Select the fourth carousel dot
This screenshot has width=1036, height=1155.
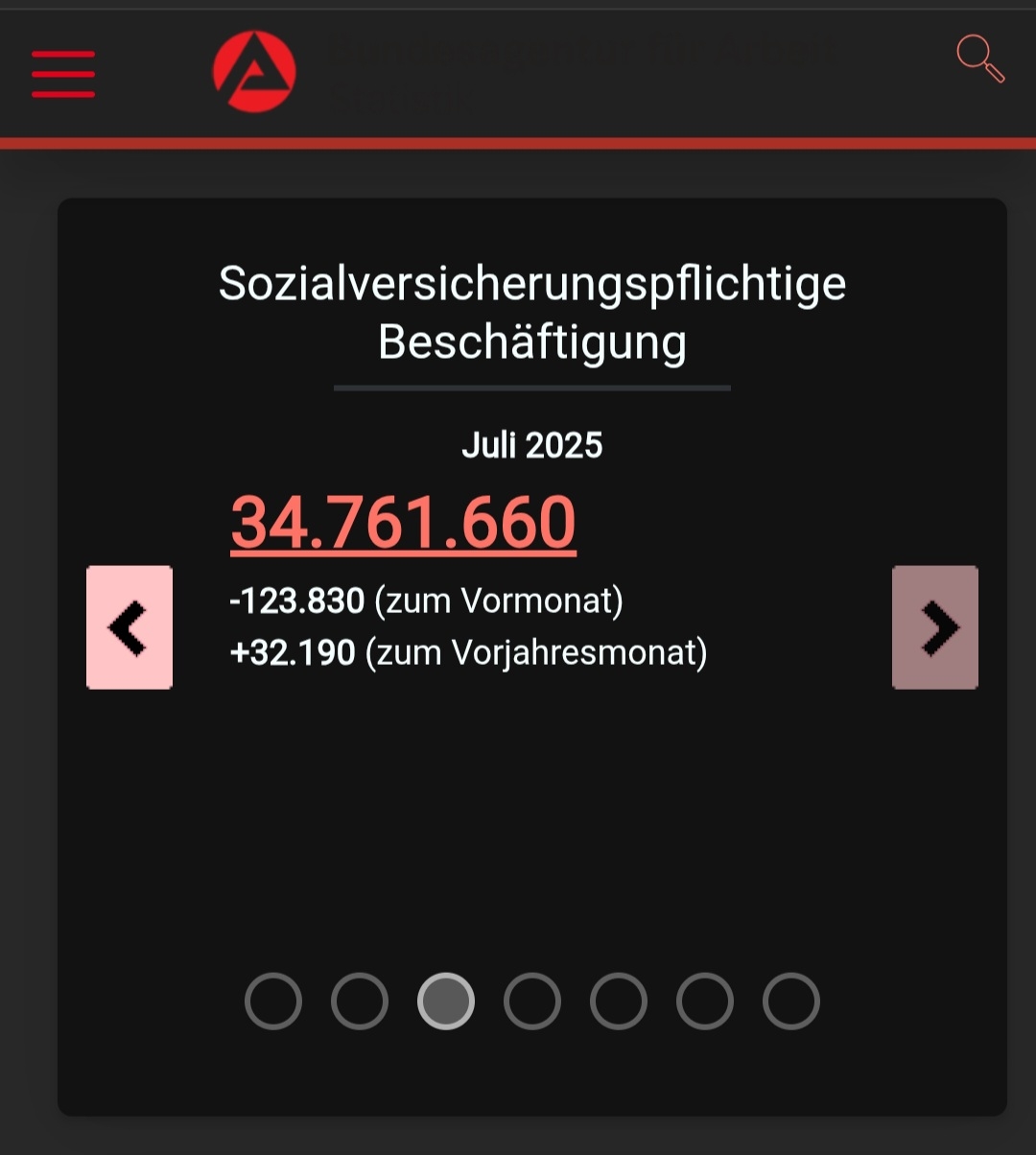point(532,1002)
